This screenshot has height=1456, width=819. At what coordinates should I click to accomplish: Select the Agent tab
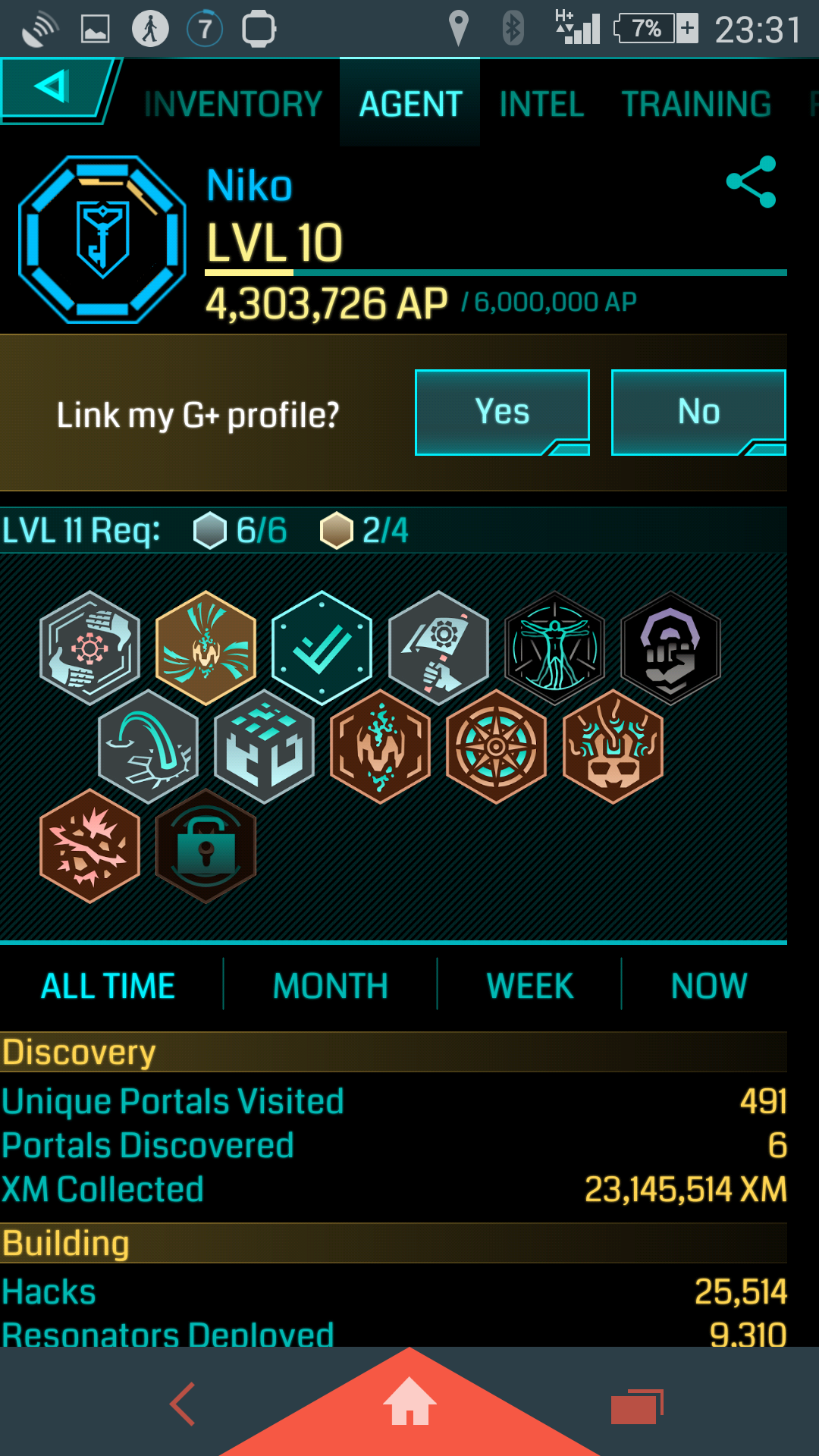pyautogui.click(x=410, y=104)
